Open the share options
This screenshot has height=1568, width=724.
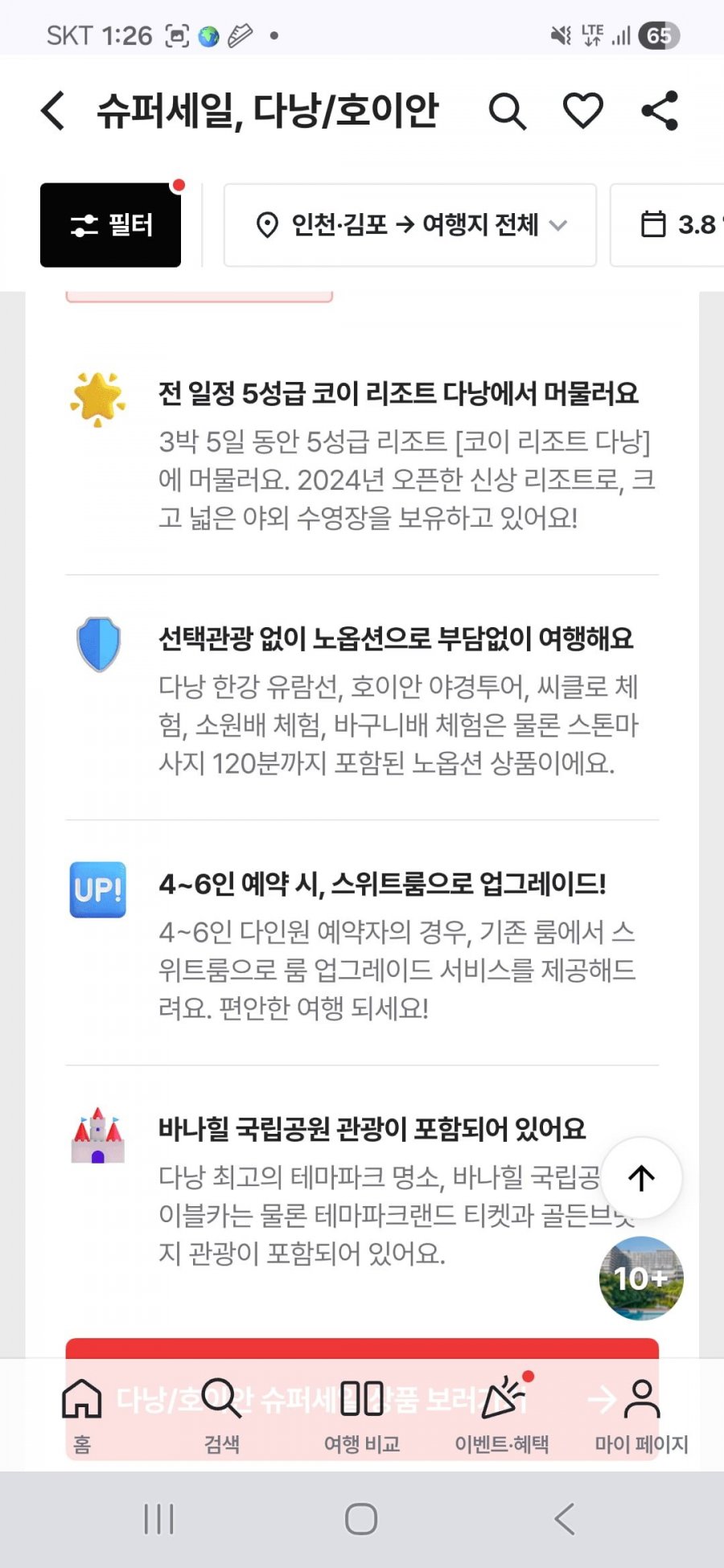pyautogui.click(x=660, y=112)
